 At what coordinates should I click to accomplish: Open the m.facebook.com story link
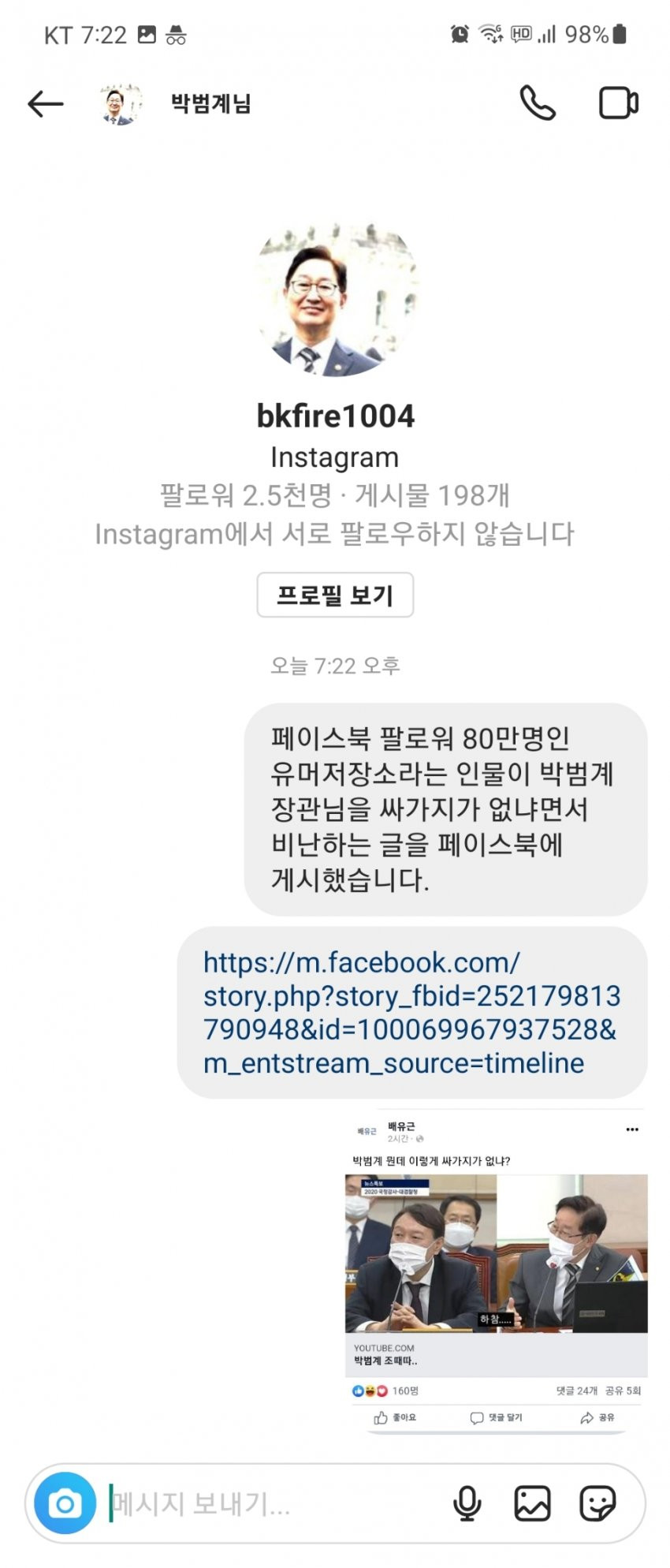tap(410, 1013)
